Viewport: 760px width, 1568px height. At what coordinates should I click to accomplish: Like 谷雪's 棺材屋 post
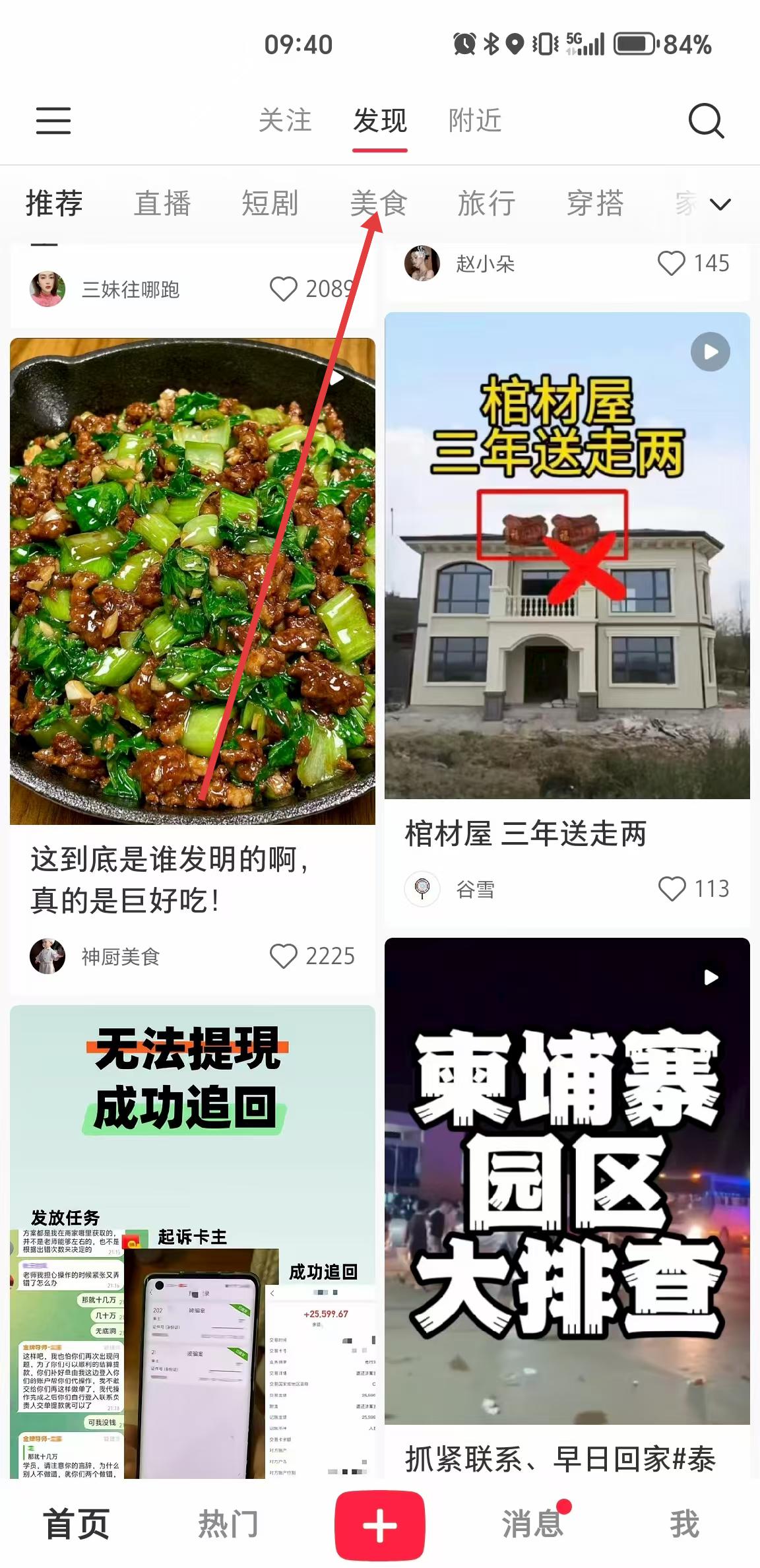(x=672, y=889)
